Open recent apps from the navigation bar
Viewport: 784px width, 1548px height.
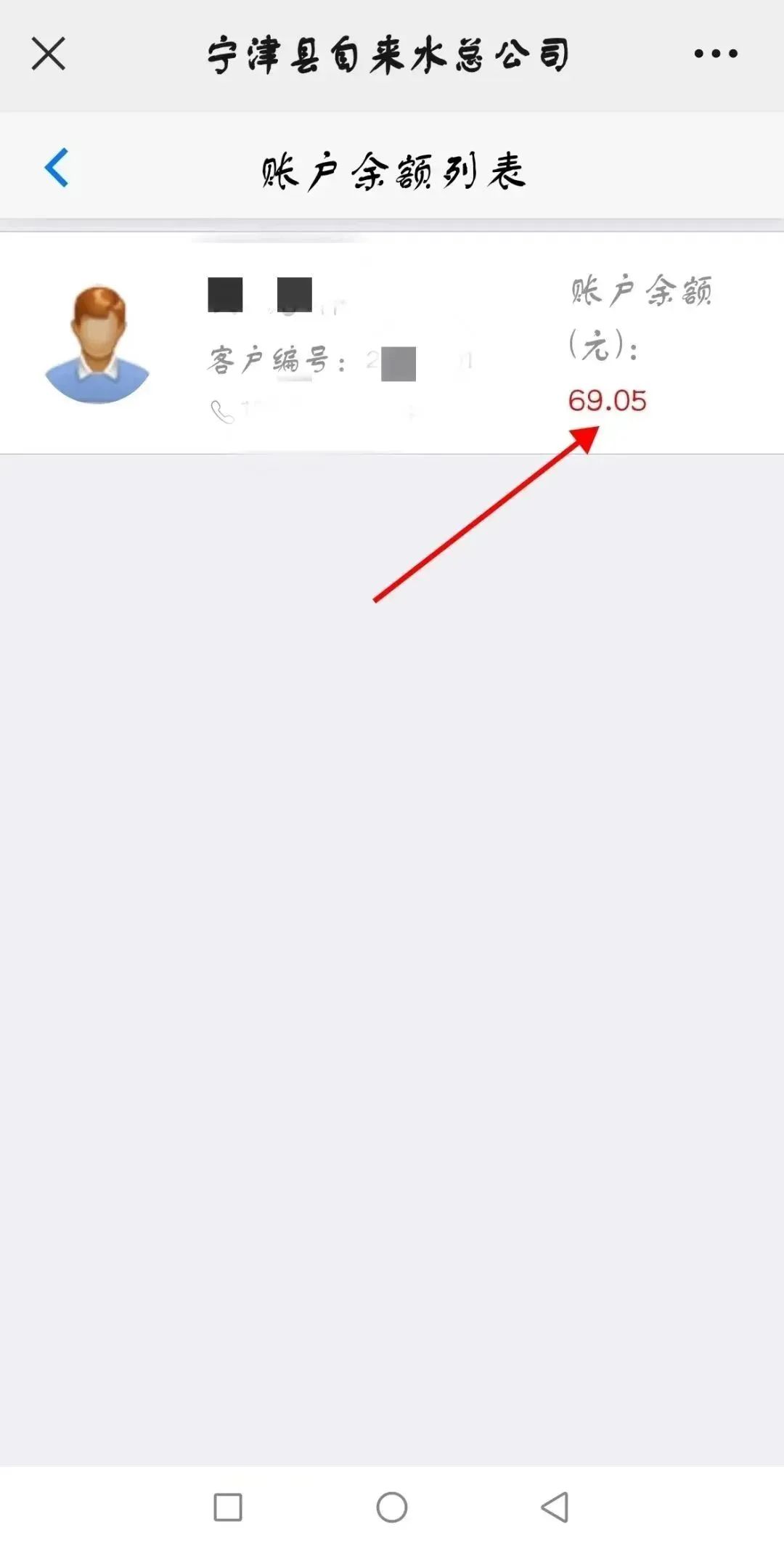pos(228,1507)
